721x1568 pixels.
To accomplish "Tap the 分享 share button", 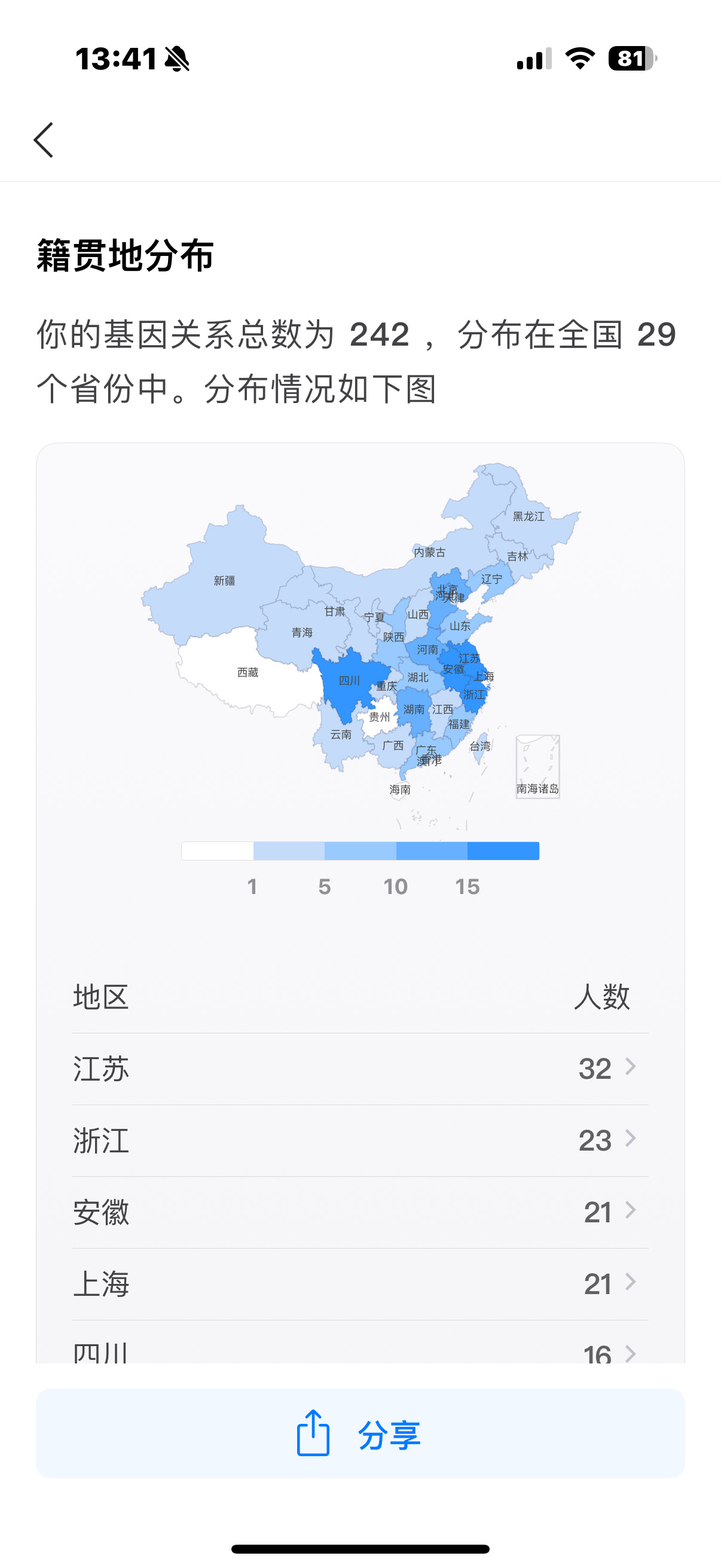I will tap(360, 1433).
